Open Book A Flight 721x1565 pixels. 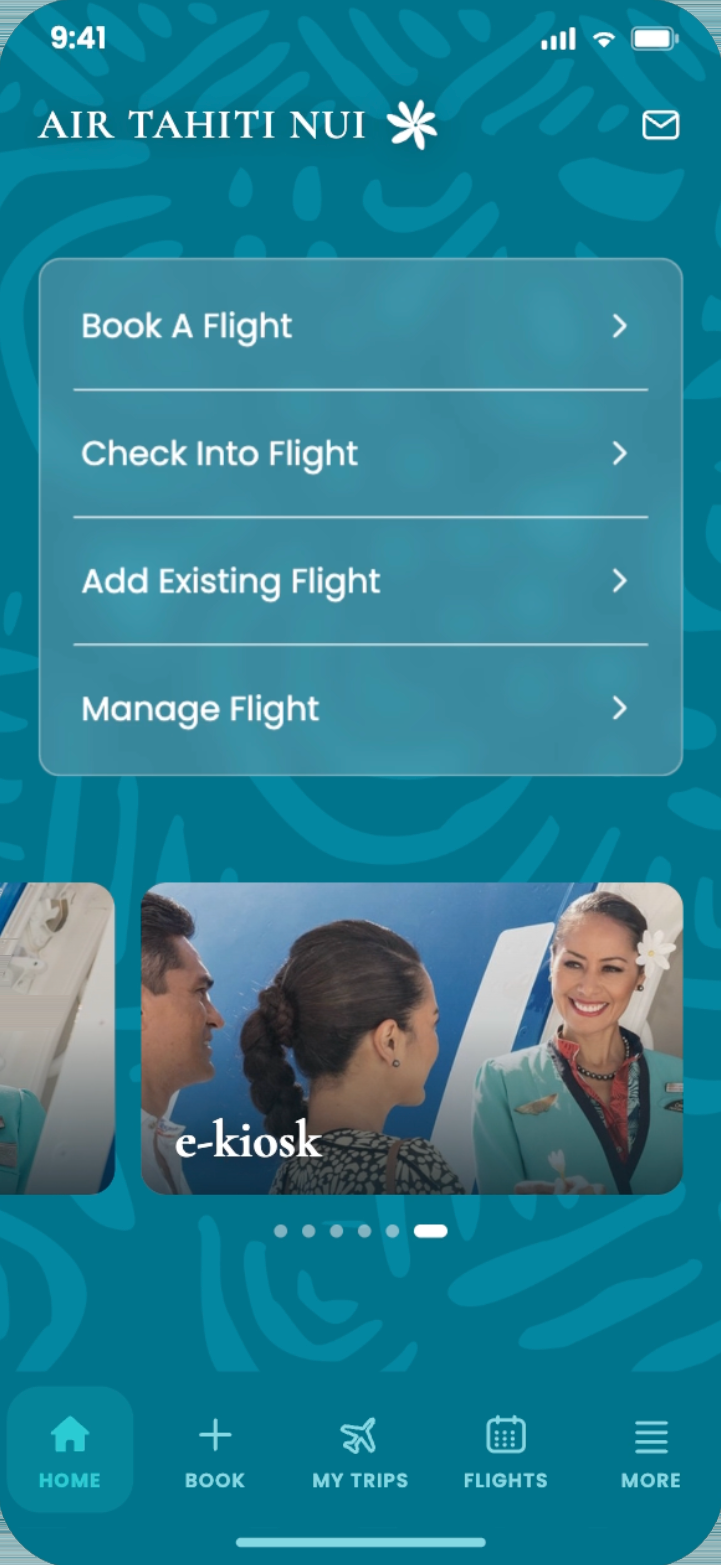pos(360,326)
